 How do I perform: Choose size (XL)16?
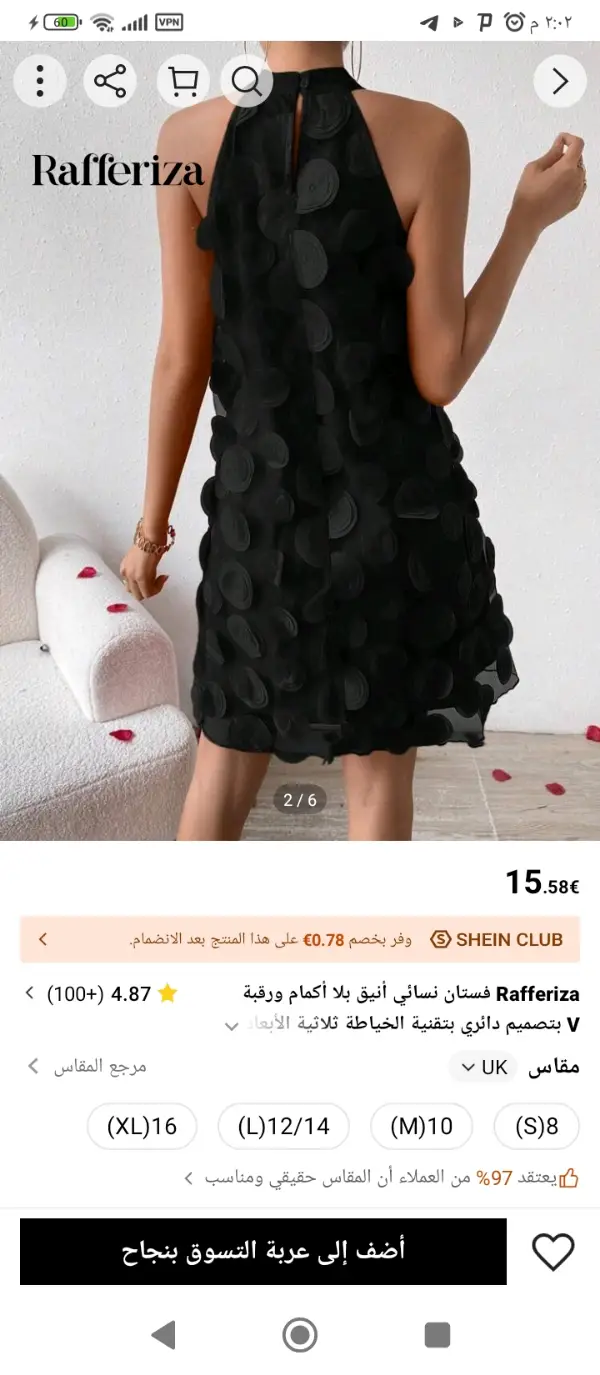pyautogui.click(x=142, y=1126)
